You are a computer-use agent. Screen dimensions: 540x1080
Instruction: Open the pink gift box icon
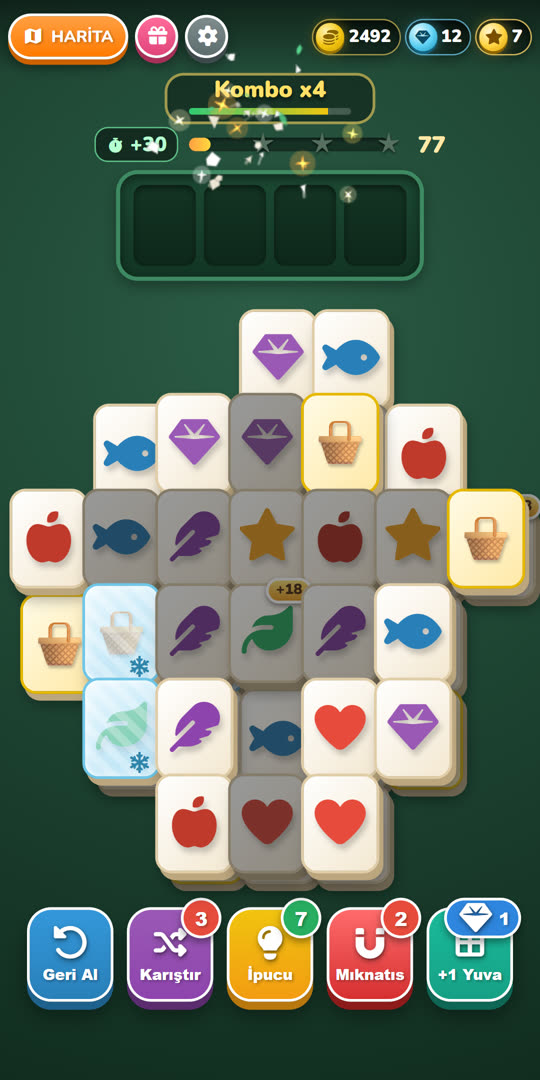click(156, 36)
